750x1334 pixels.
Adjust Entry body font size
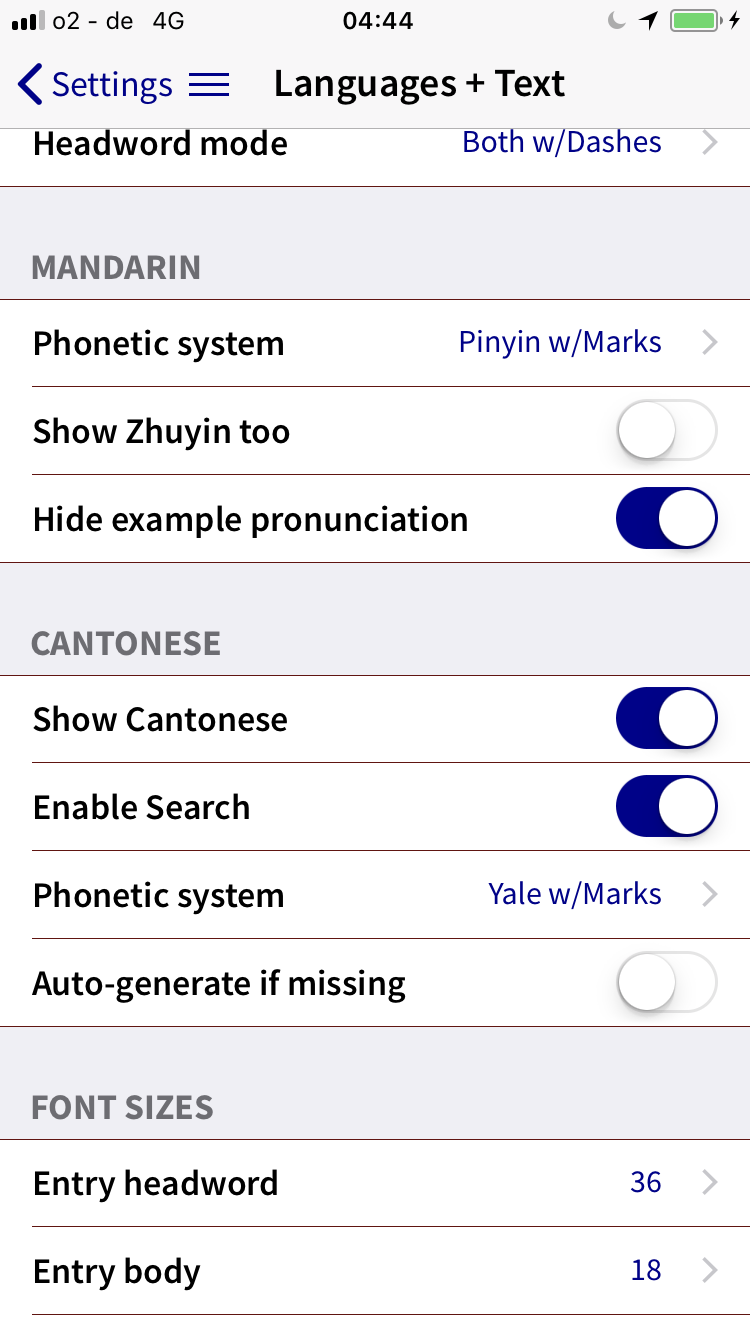375,1271
